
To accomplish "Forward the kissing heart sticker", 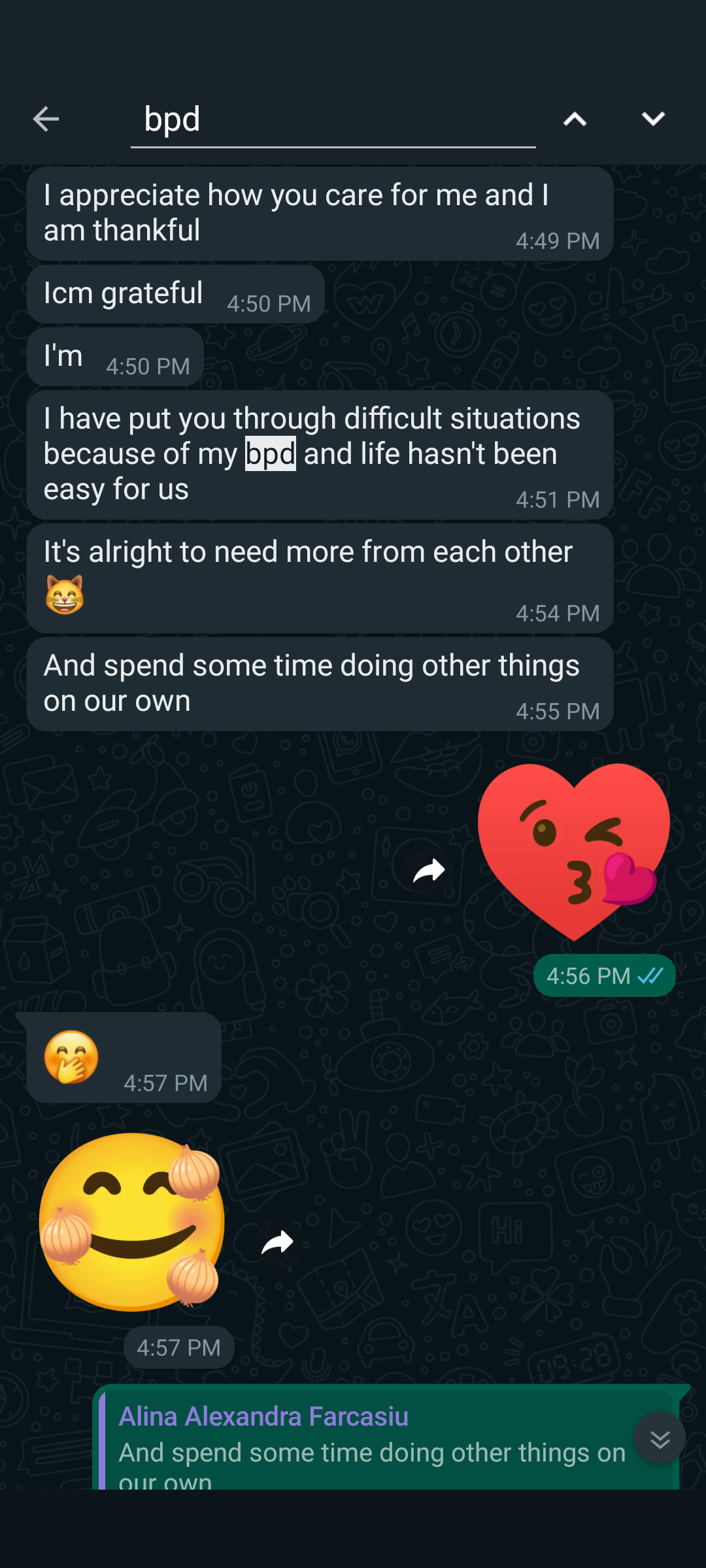I will click(x=429, y=871).
